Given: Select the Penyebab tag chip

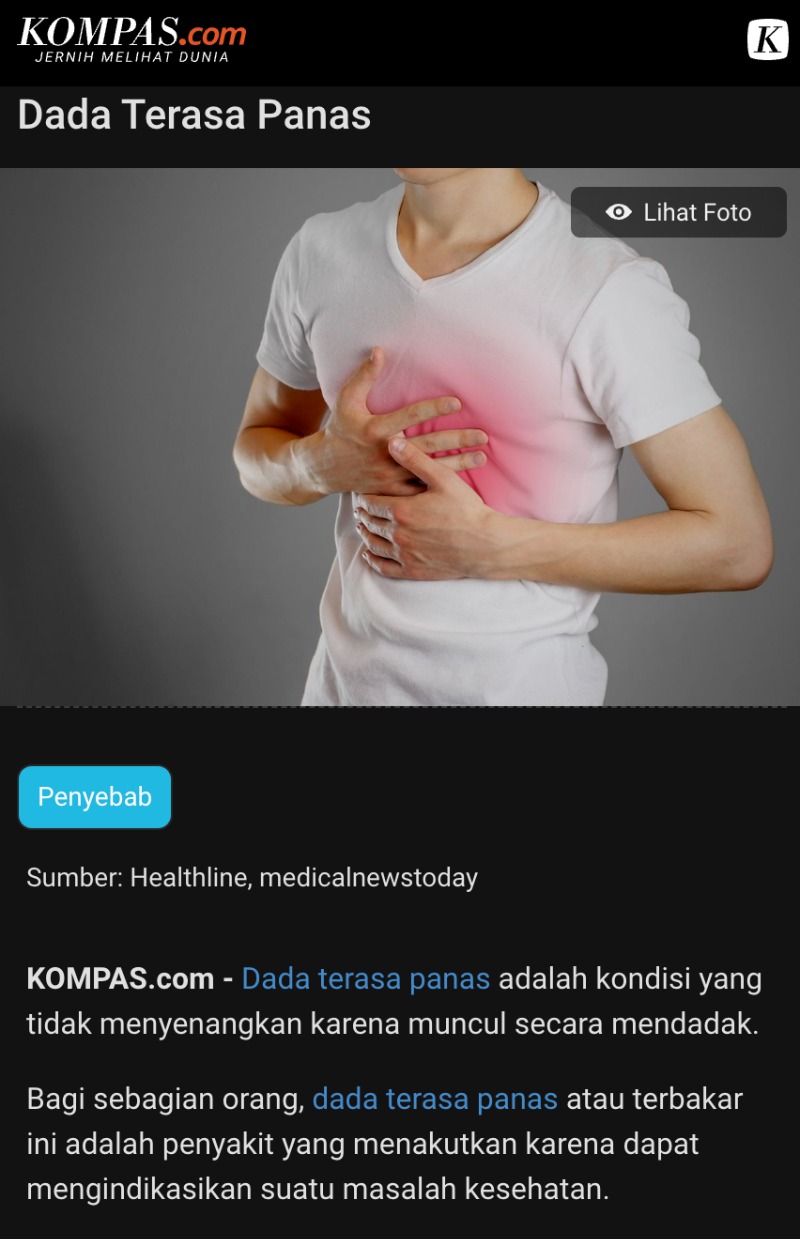Looking at the screenshot, I should 95,797.
